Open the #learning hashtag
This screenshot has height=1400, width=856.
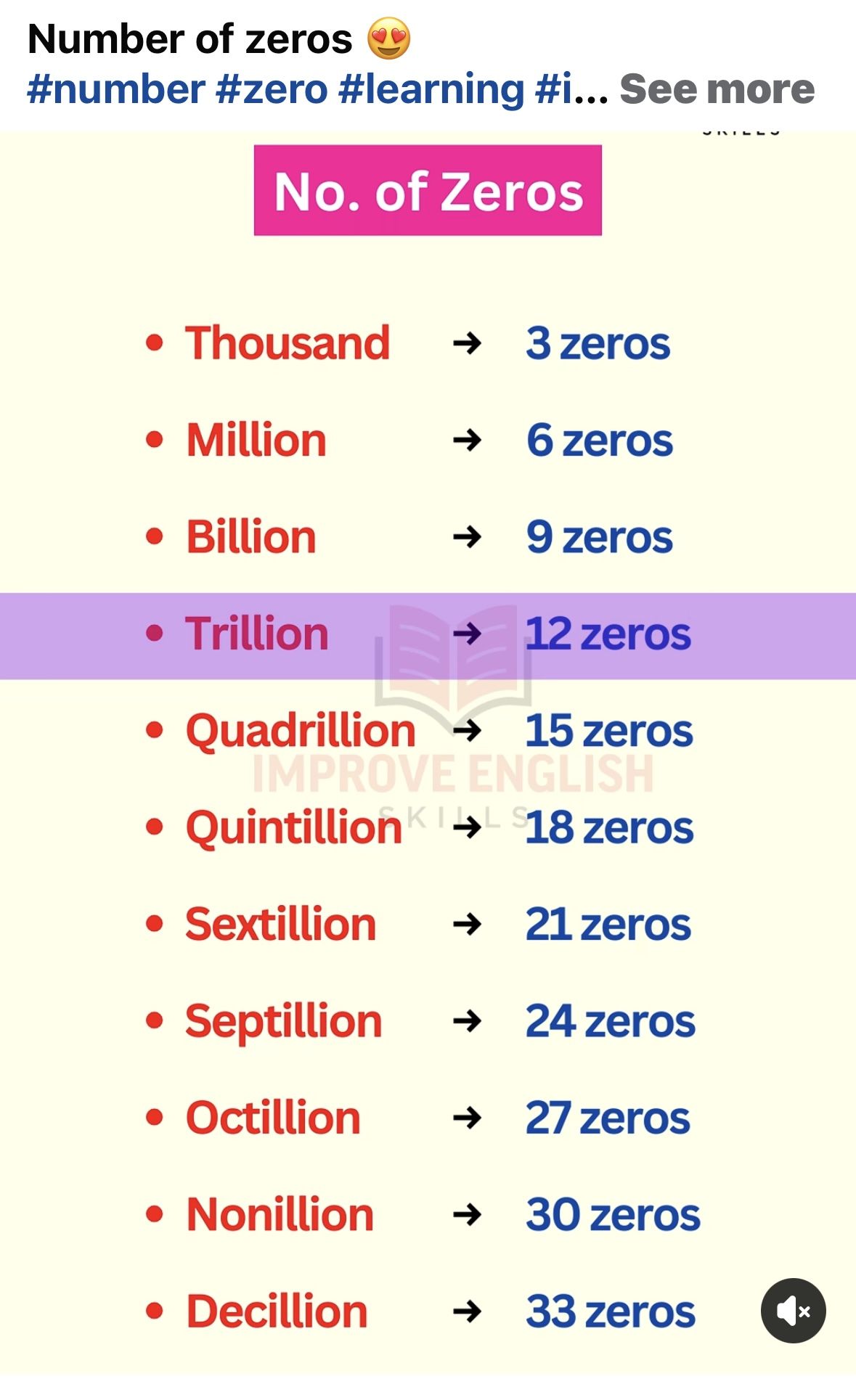(431, 89)
